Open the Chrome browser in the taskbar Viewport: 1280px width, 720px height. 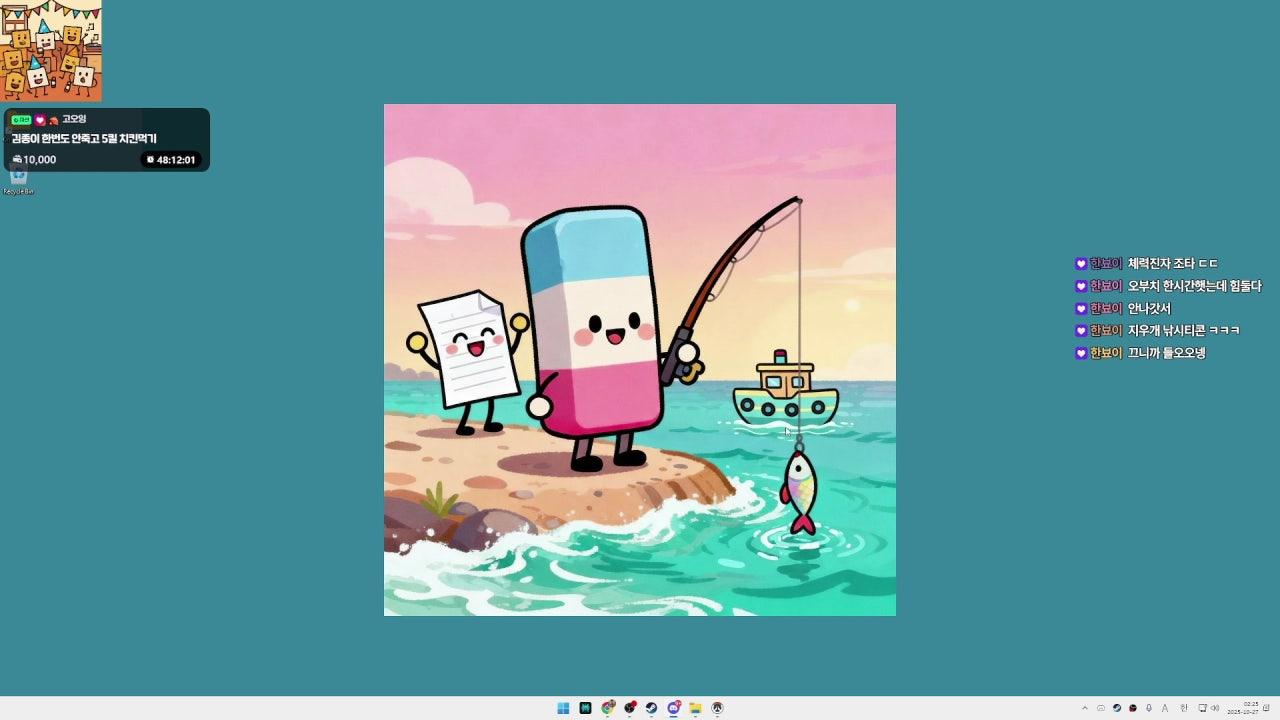tap(607, 708)
